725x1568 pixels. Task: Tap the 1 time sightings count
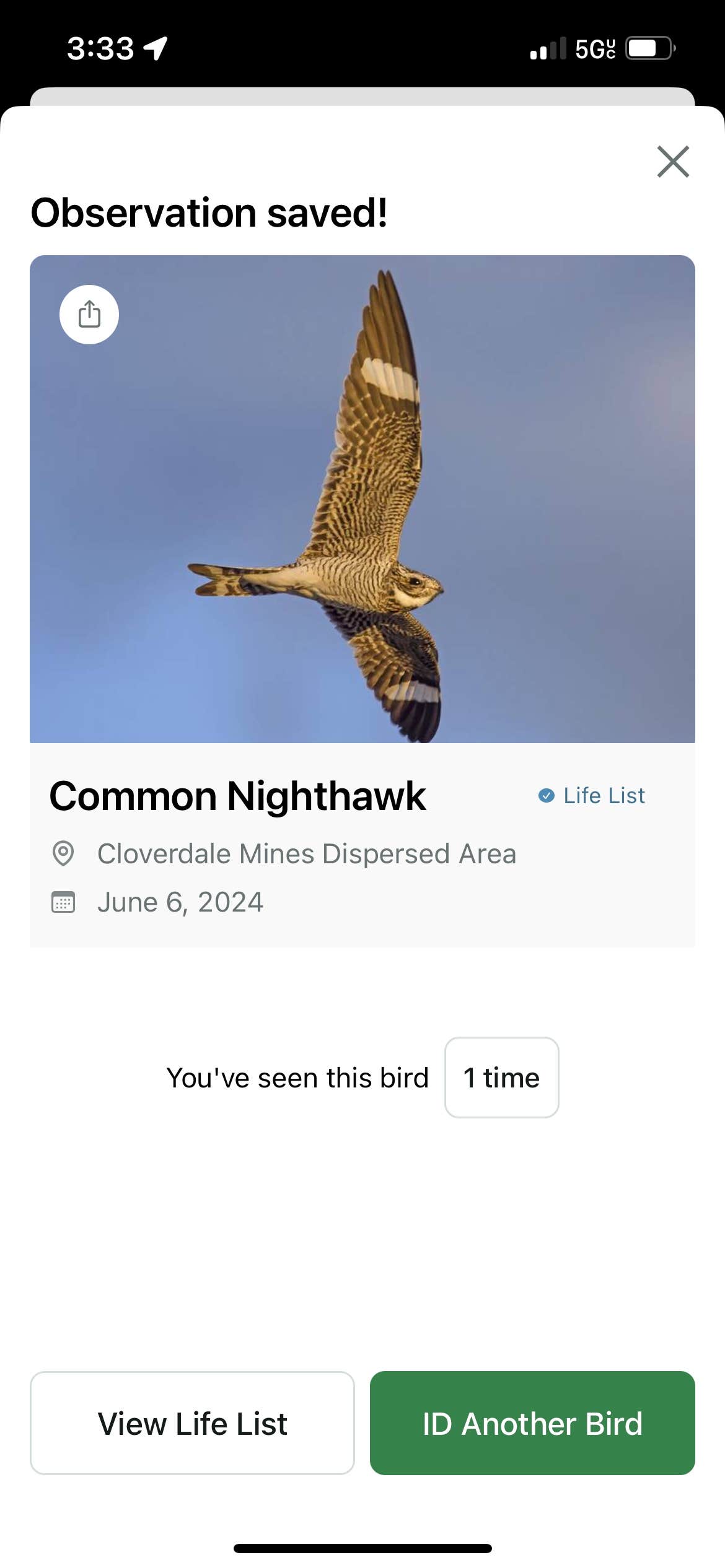(501, 1078)
